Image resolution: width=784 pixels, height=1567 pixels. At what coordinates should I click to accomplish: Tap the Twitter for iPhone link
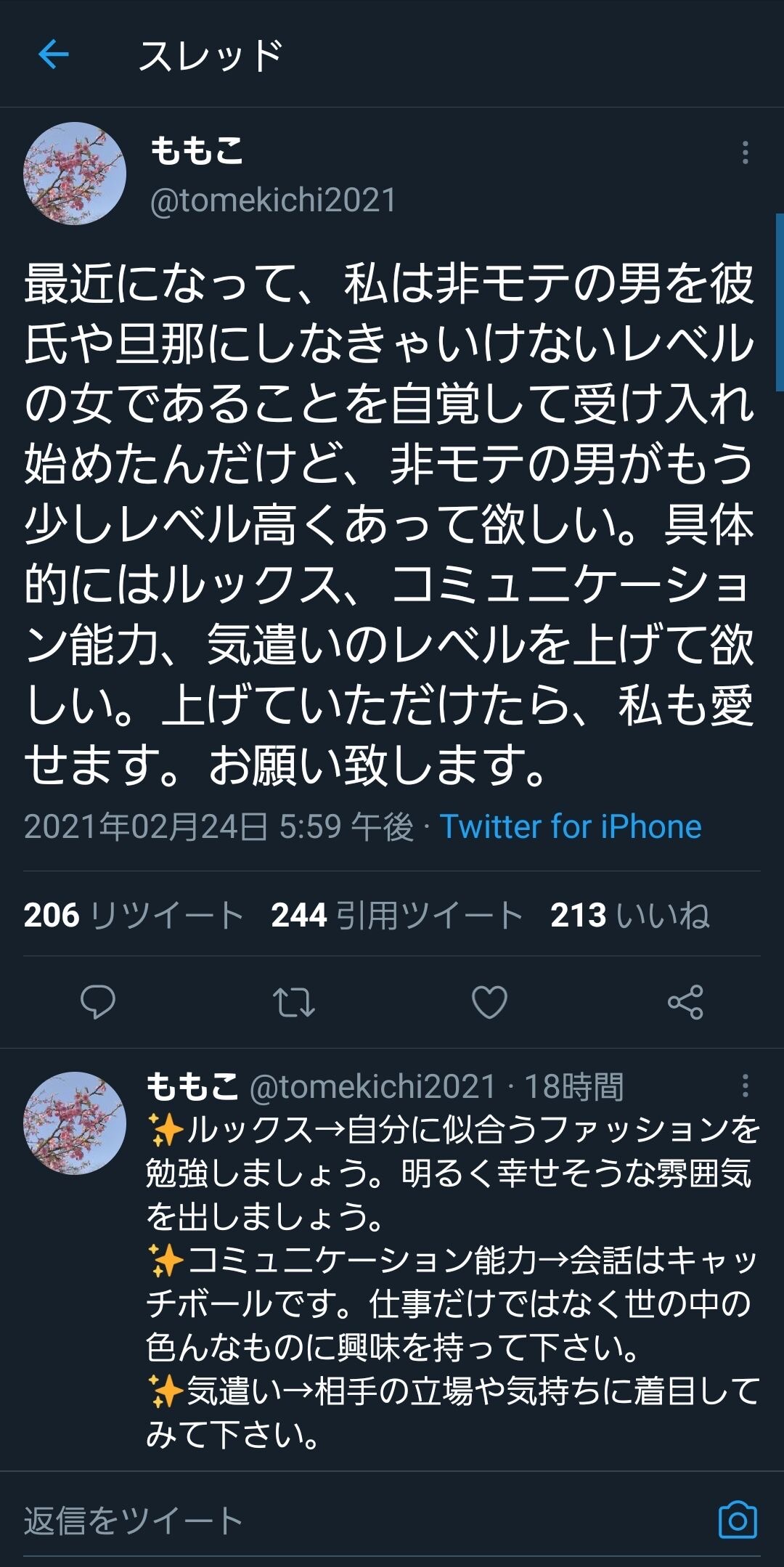pos(571,826)
